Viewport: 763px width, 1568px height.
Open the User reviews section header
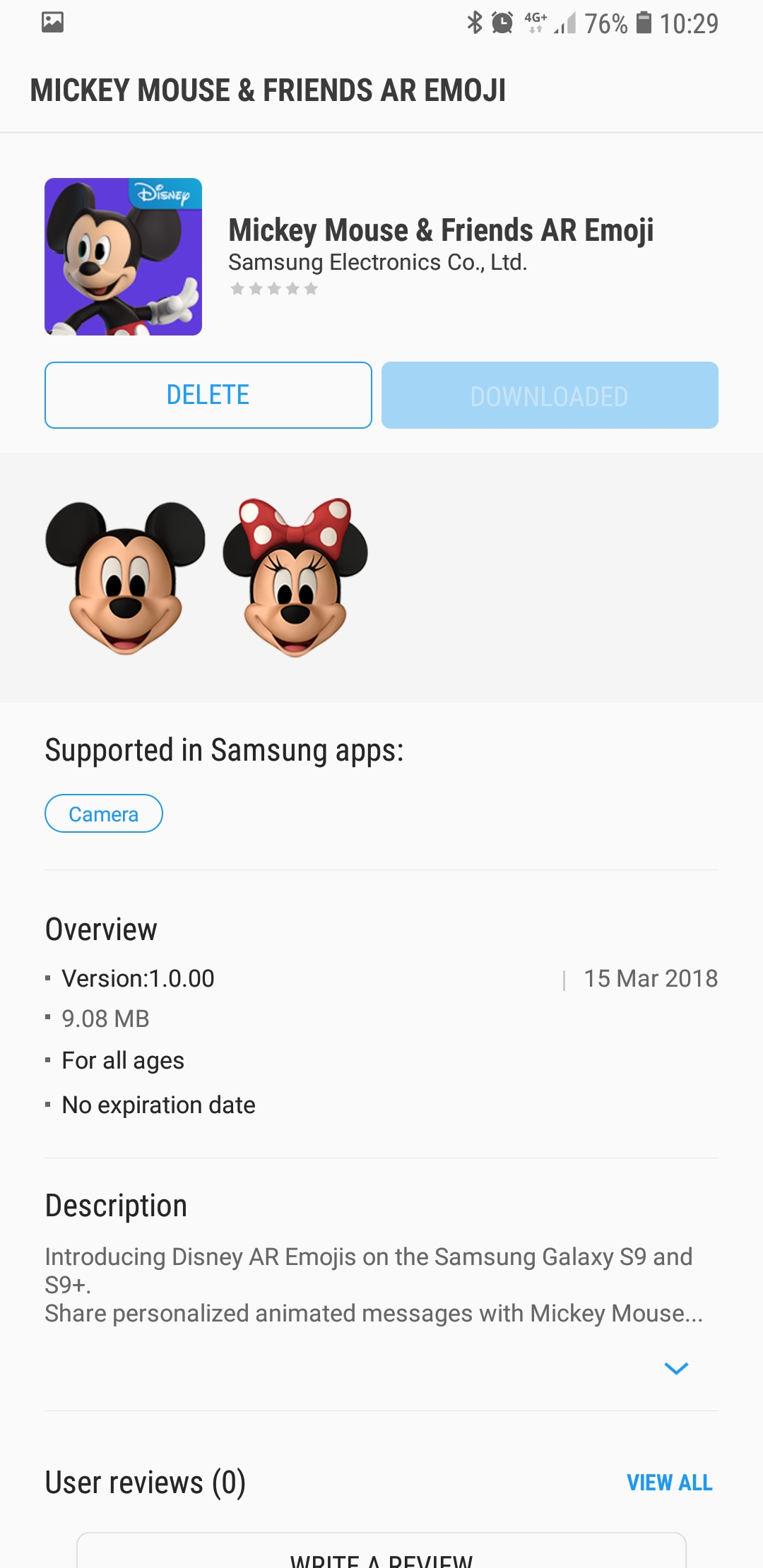(x=144, y=1483)
